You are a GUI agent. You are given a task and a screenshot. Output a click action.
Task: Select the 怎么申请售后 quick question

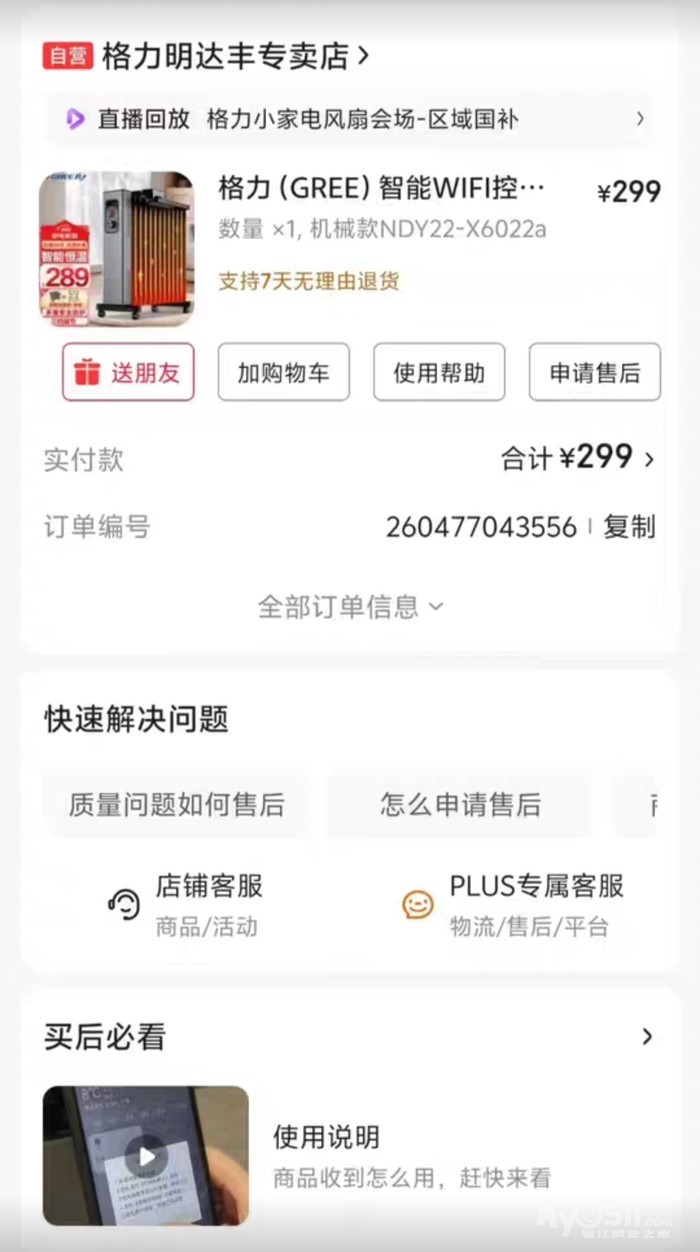point(460,804)
